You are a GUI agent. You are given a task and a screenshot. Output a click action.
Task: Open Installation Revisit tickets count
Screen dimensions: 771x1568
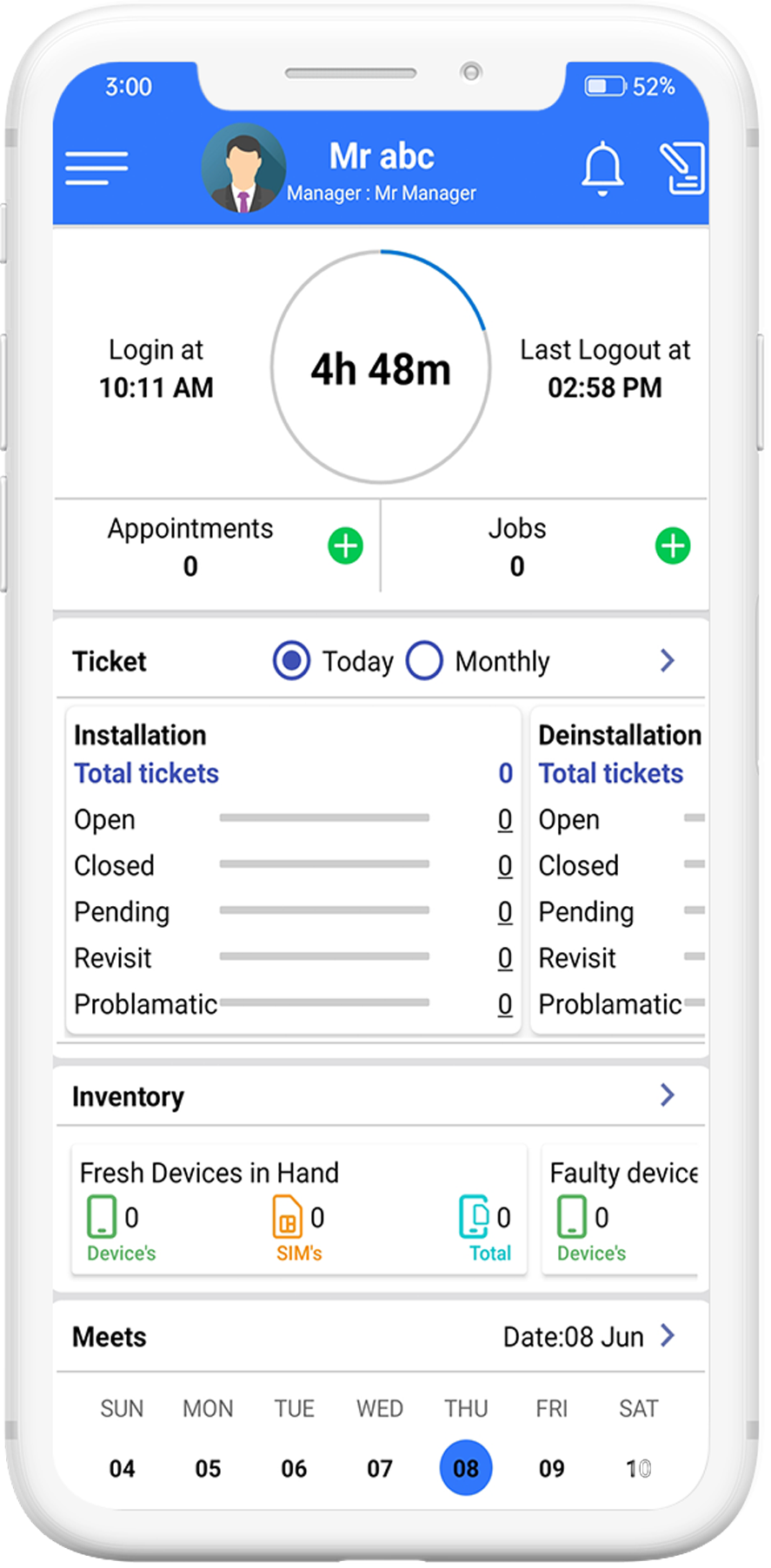(505, 958)
